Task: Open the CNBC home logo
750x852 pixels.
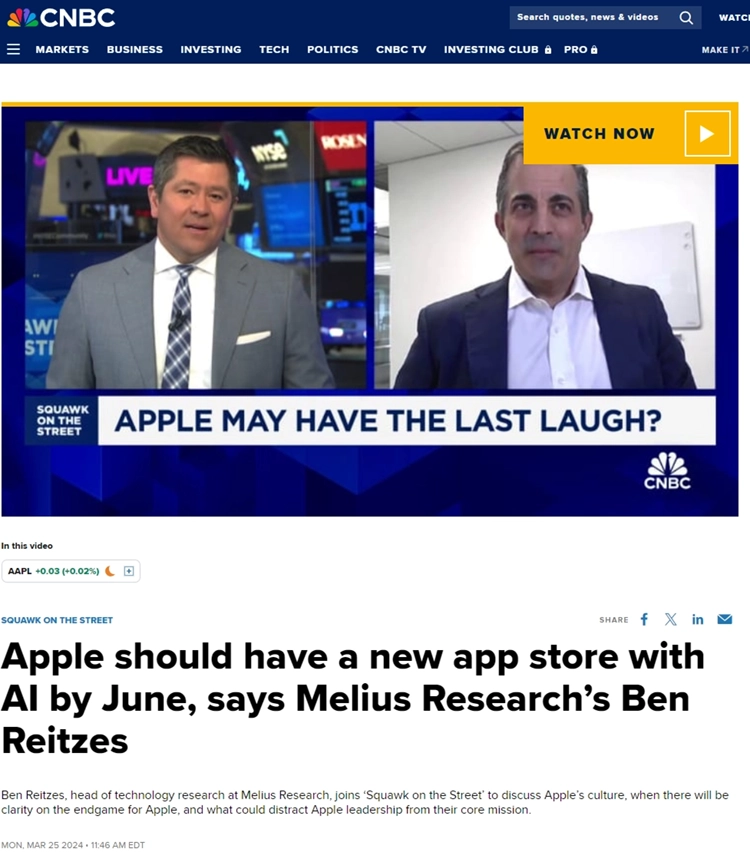Action: [62, 17]
